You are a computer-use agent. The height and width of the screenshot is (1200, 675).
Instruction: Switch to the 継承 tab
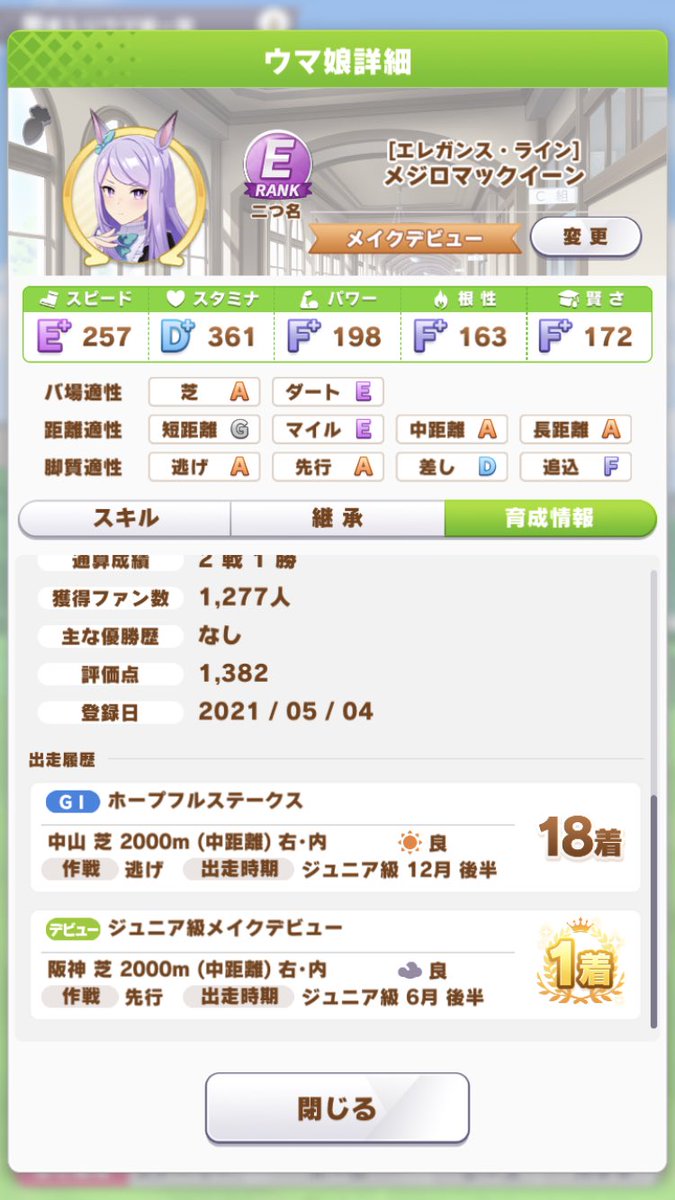(337, 518)
